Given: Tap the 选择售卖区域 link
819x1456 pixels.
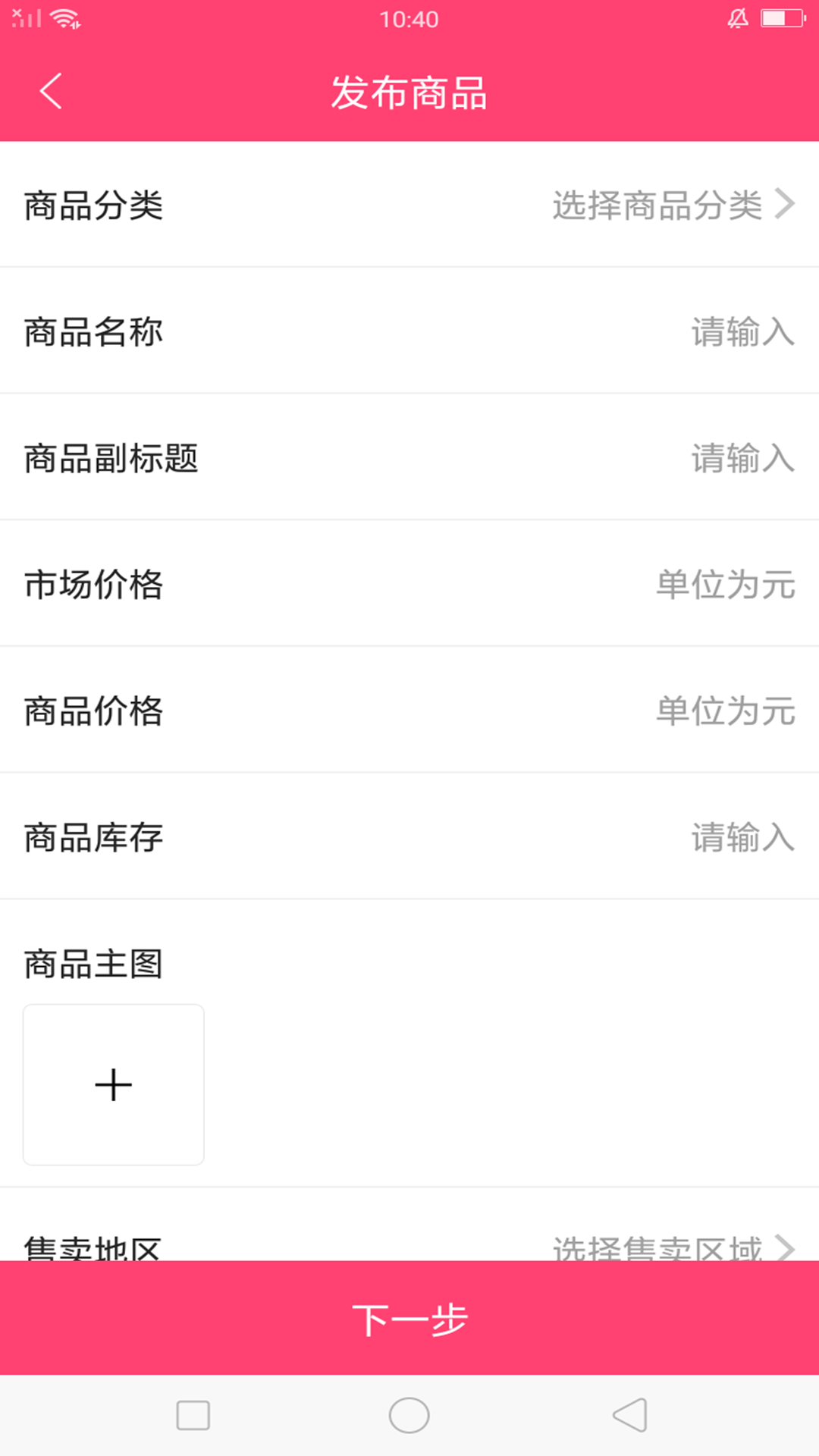Looking at the screenshot, I should (657, 1247).
